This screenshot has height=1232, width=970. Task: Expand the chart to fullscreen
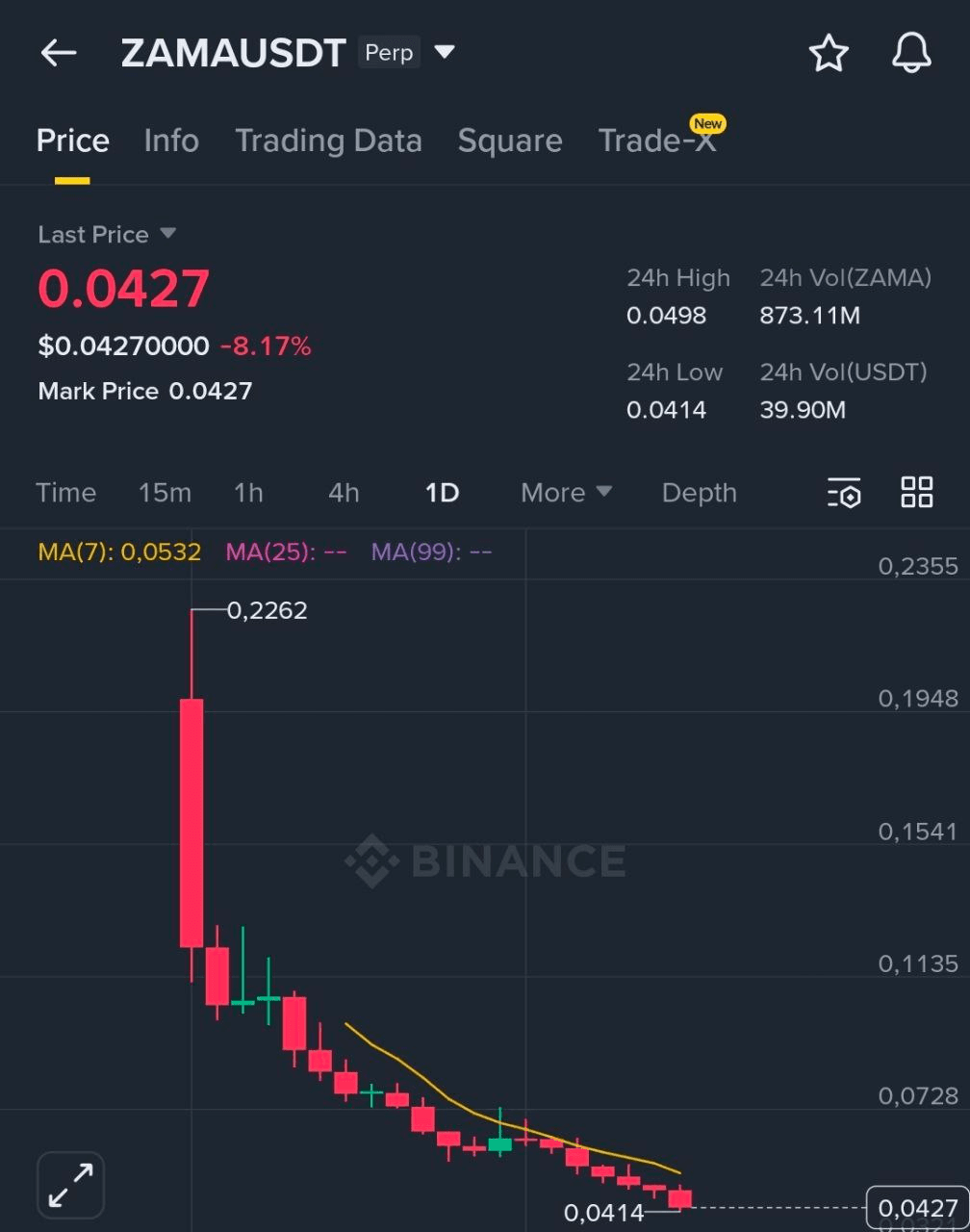coord(69,1184)
